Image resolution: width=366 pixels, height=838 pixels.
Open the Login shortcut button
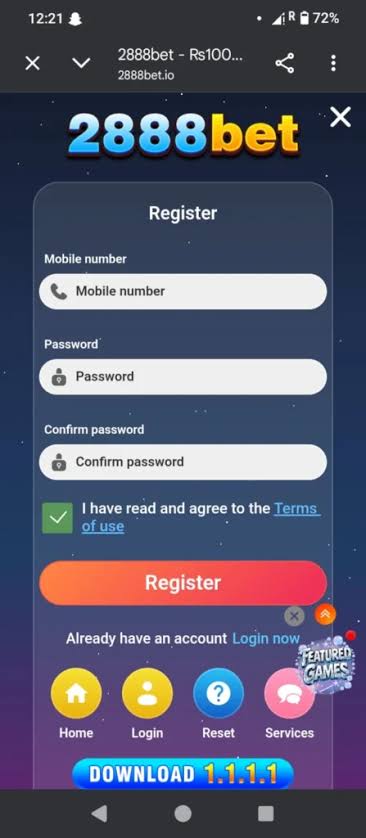click(x=147, y=693)
